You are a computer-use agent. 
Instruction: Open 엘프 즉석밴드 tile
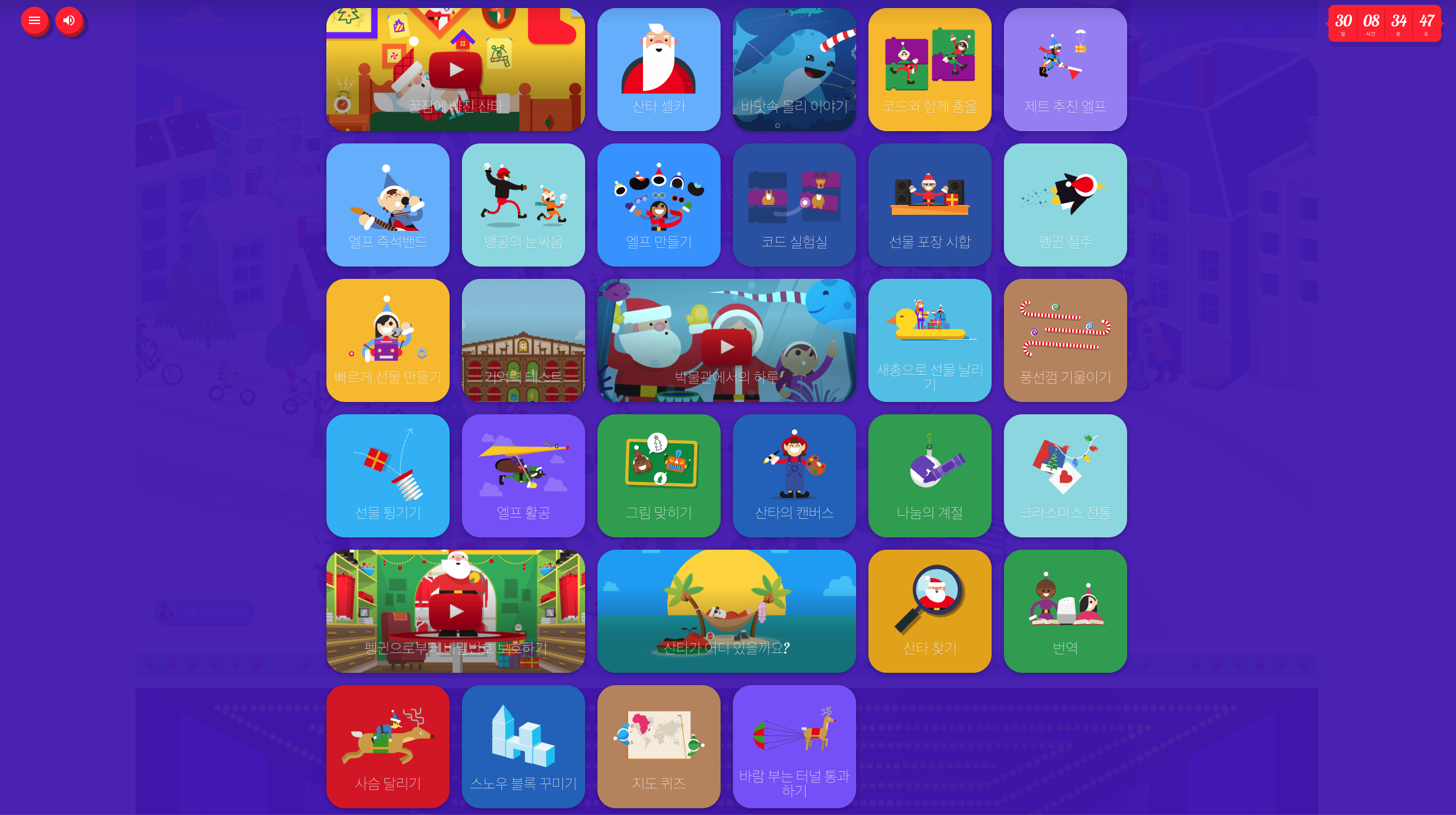387,205
